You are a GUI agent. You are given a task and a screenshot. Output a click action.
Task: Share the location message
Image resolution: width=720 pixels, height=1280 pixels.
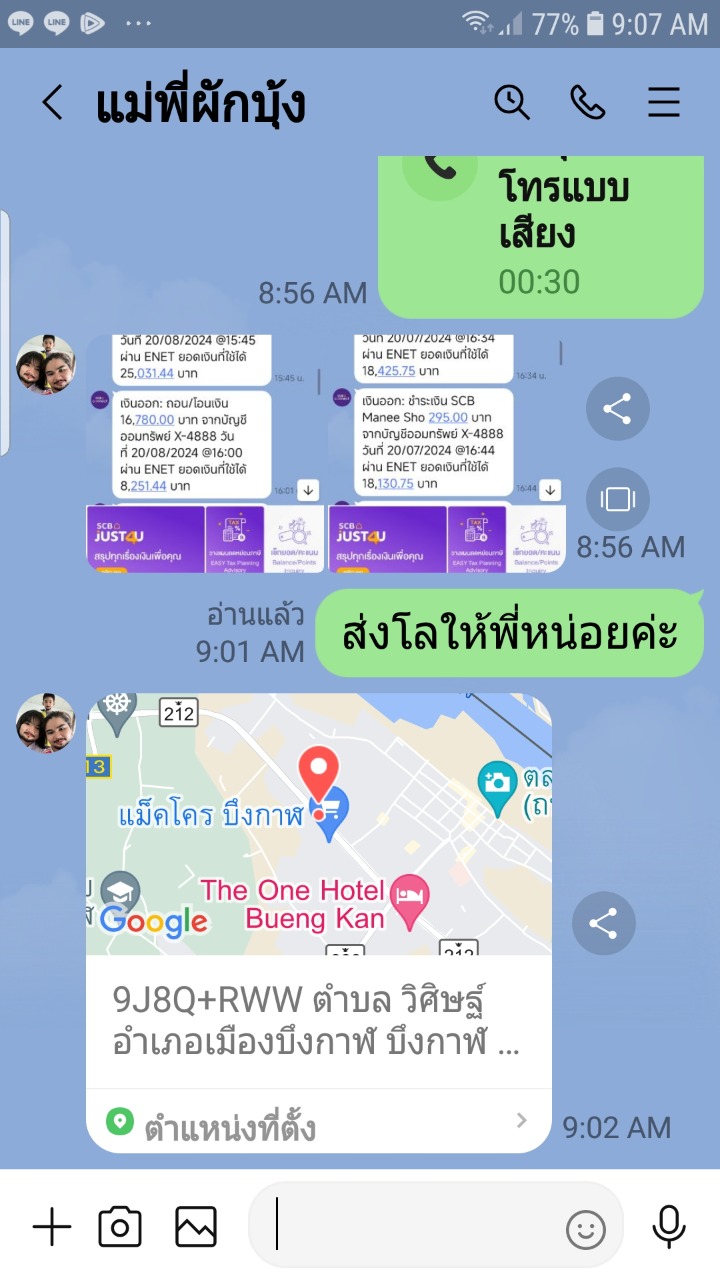(603, 923)
